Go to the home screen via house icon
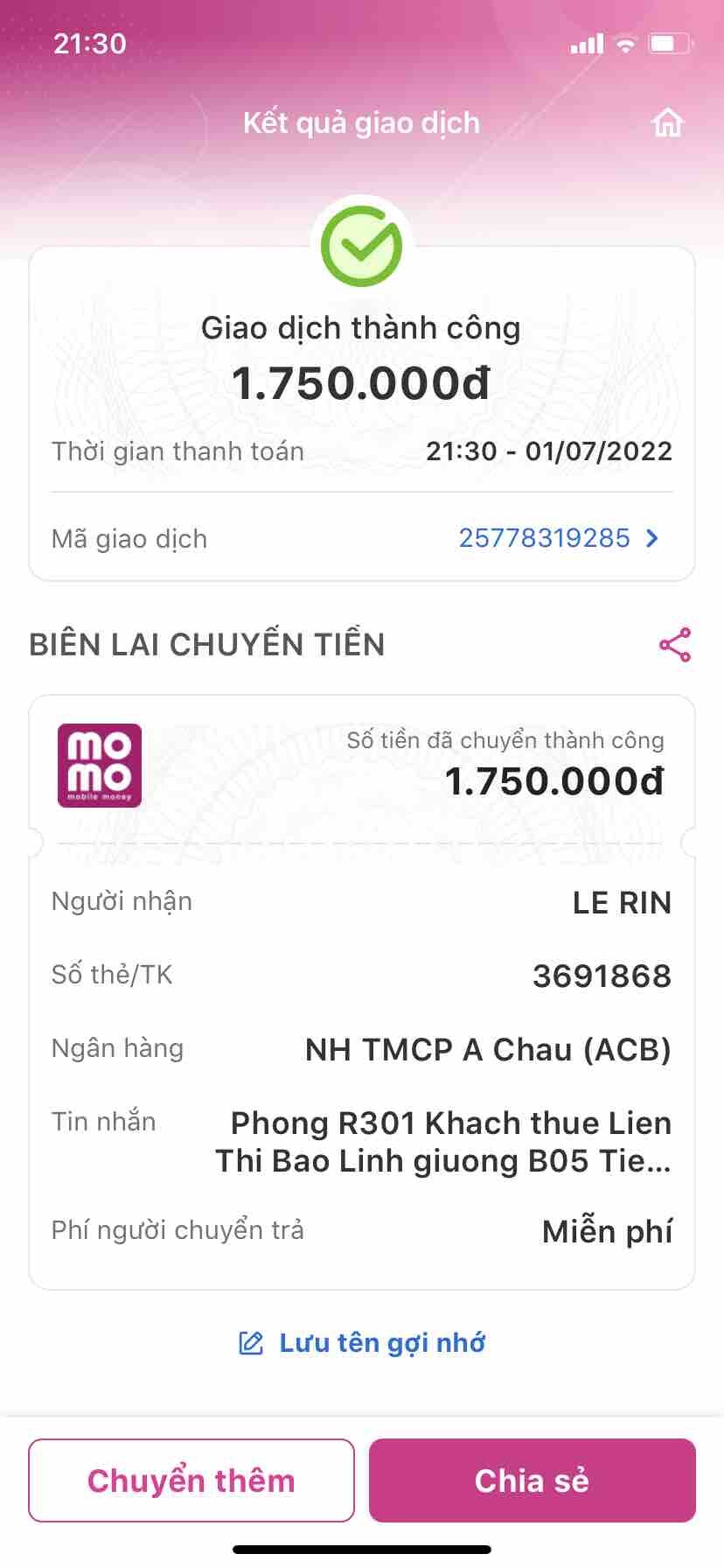This screenshot has width=724, height=1568. 667,123
